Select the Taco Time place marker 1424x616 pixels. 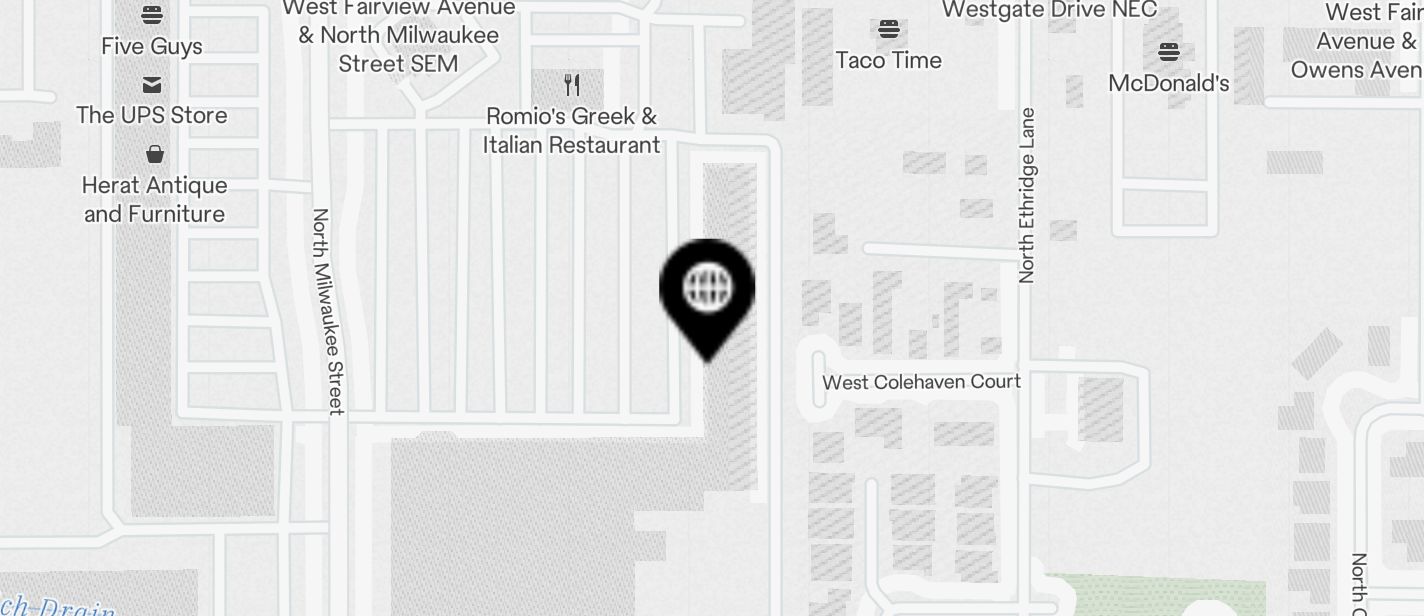tap(889, 29)
